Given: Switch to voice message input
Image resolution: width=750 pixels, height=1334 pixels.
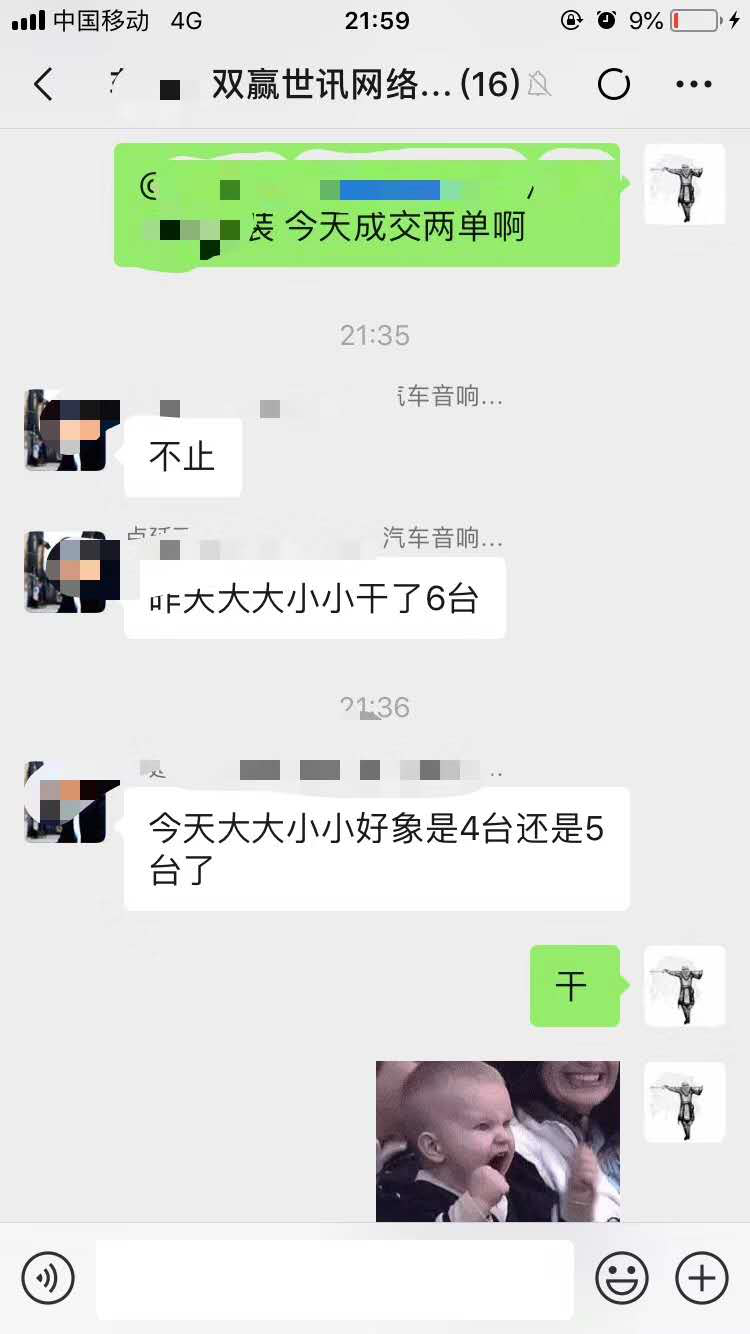Looking at the screenshot, I should [x=48, y=1277].
